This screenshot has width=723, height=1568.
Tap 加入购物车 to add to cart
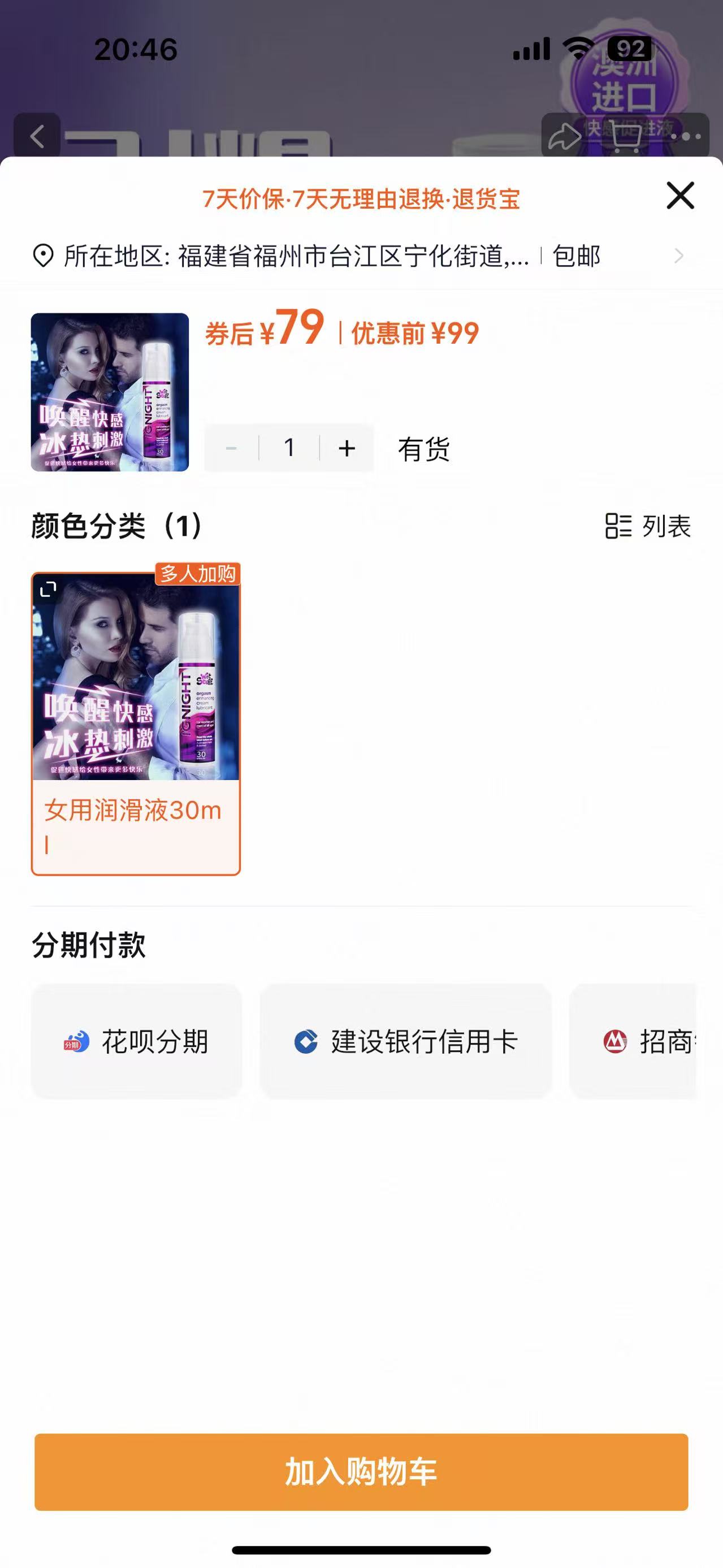(x=361, y=1472)
